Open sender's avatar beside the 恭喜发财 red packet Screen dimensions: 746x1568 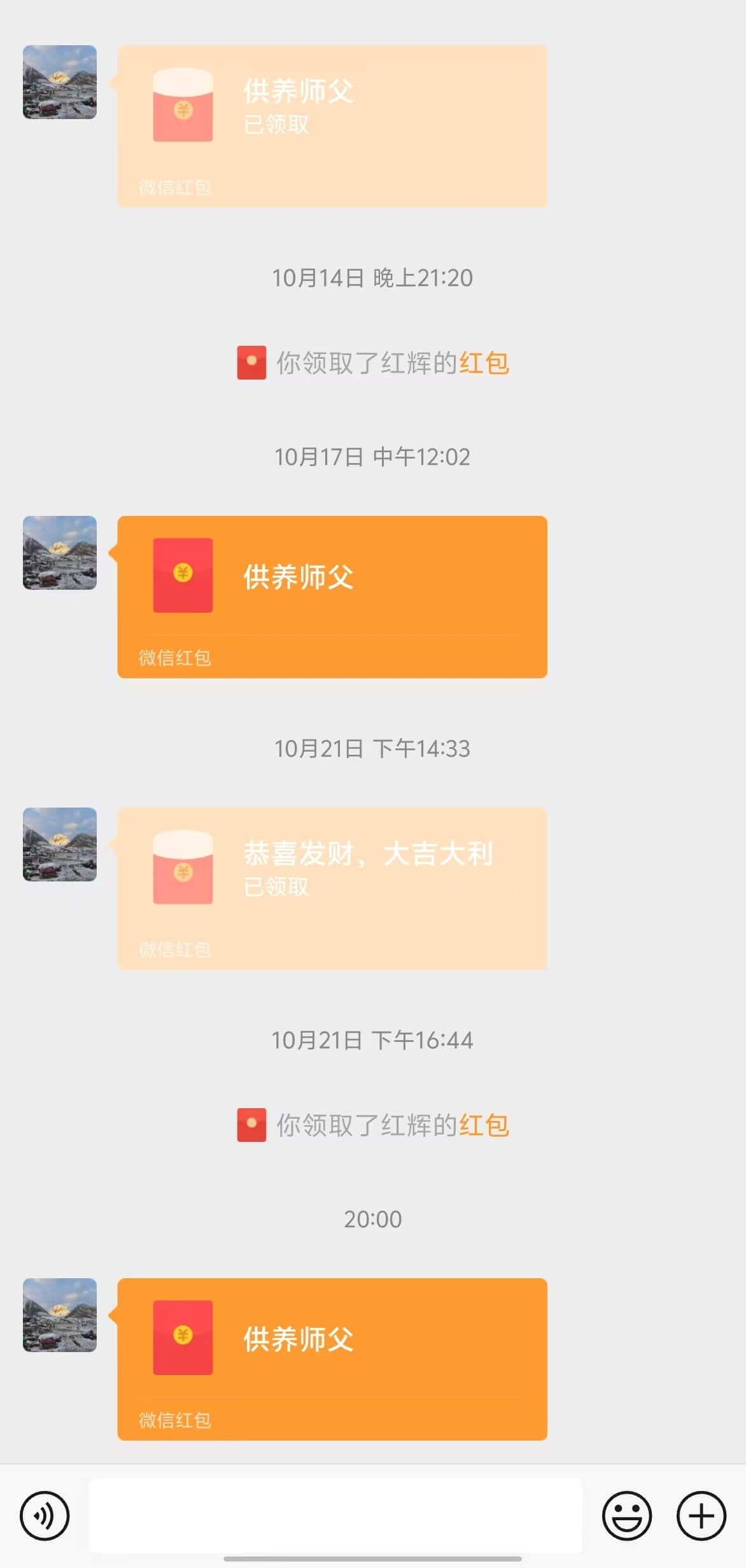[x=60, y=845]
